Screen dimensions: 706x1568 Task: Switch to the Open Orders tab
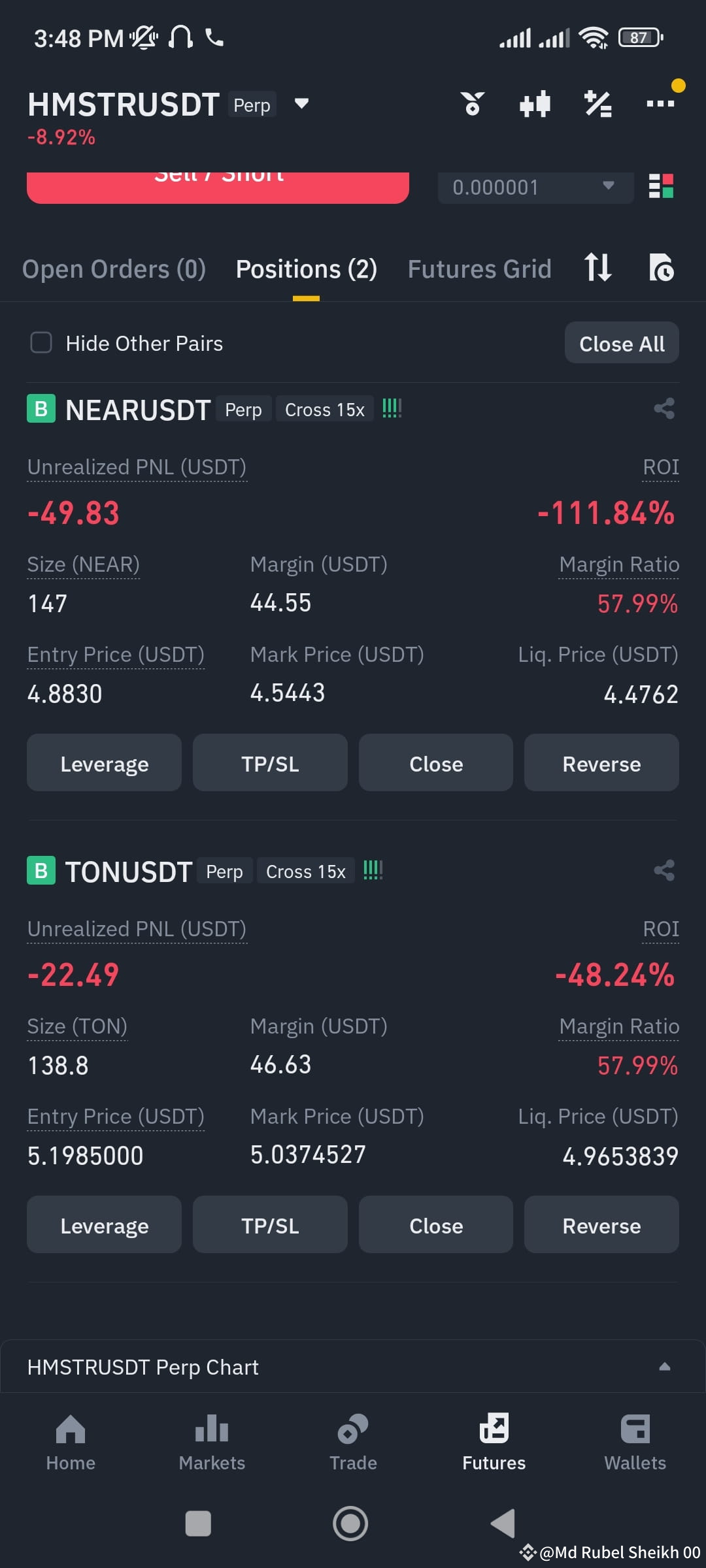pyautogui.click(x=114, y=269)
